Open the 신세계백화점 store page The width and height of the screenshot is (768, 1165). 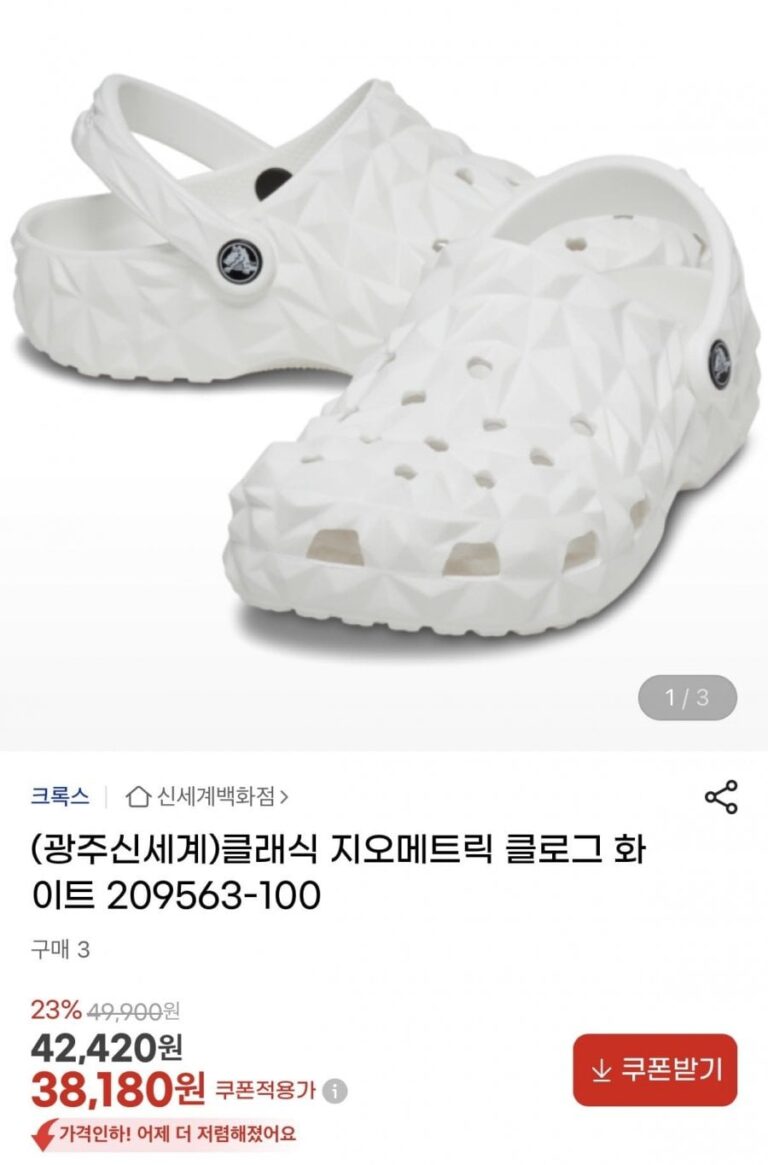pos(208,797)
